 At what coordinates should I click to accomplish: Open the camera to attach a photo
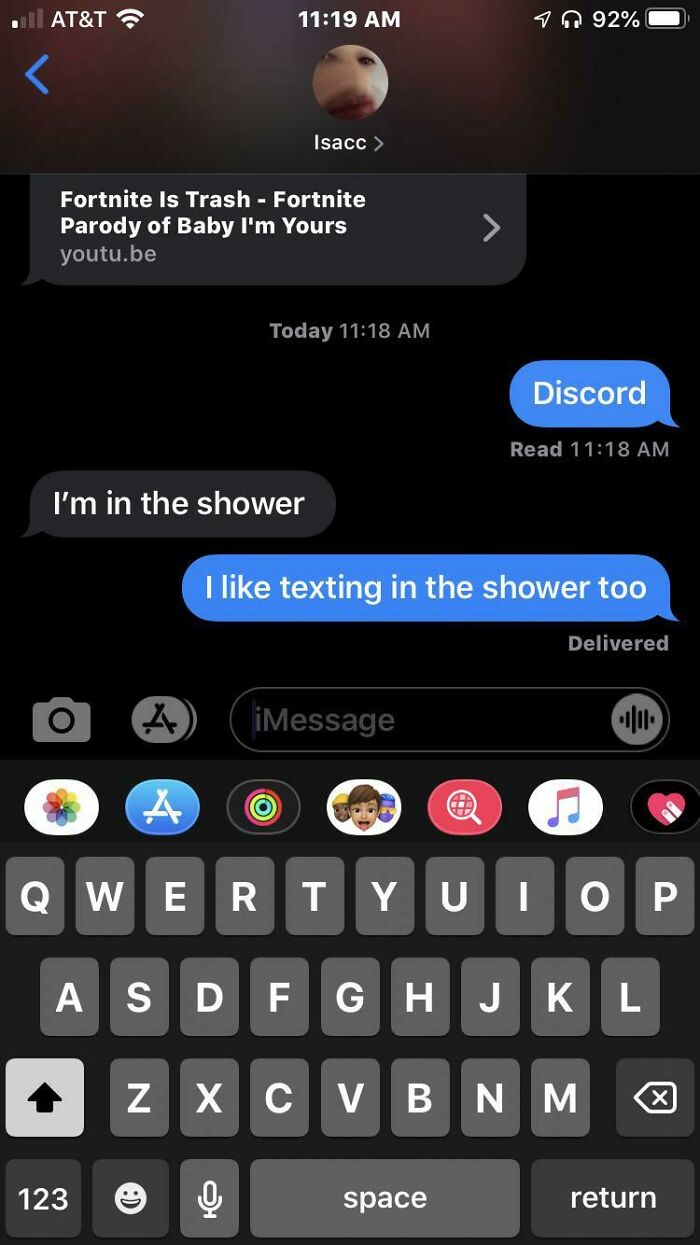pos(61,719)
